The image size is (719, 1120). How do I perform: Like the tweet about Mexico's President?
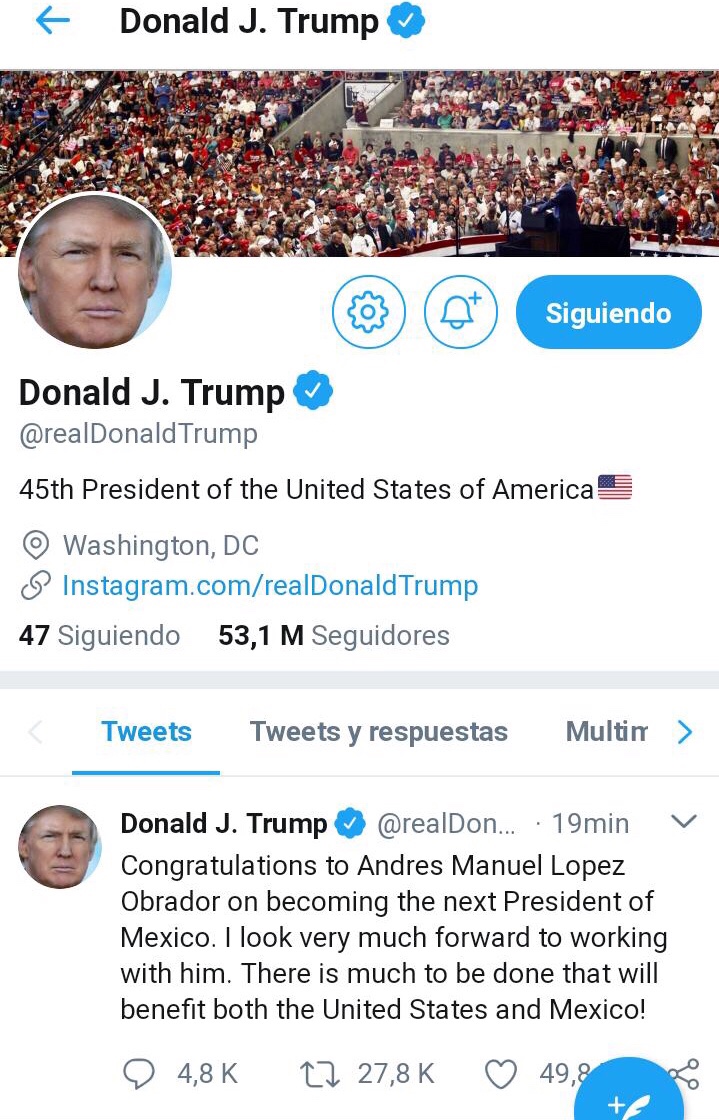click(x=500, y=1074)
